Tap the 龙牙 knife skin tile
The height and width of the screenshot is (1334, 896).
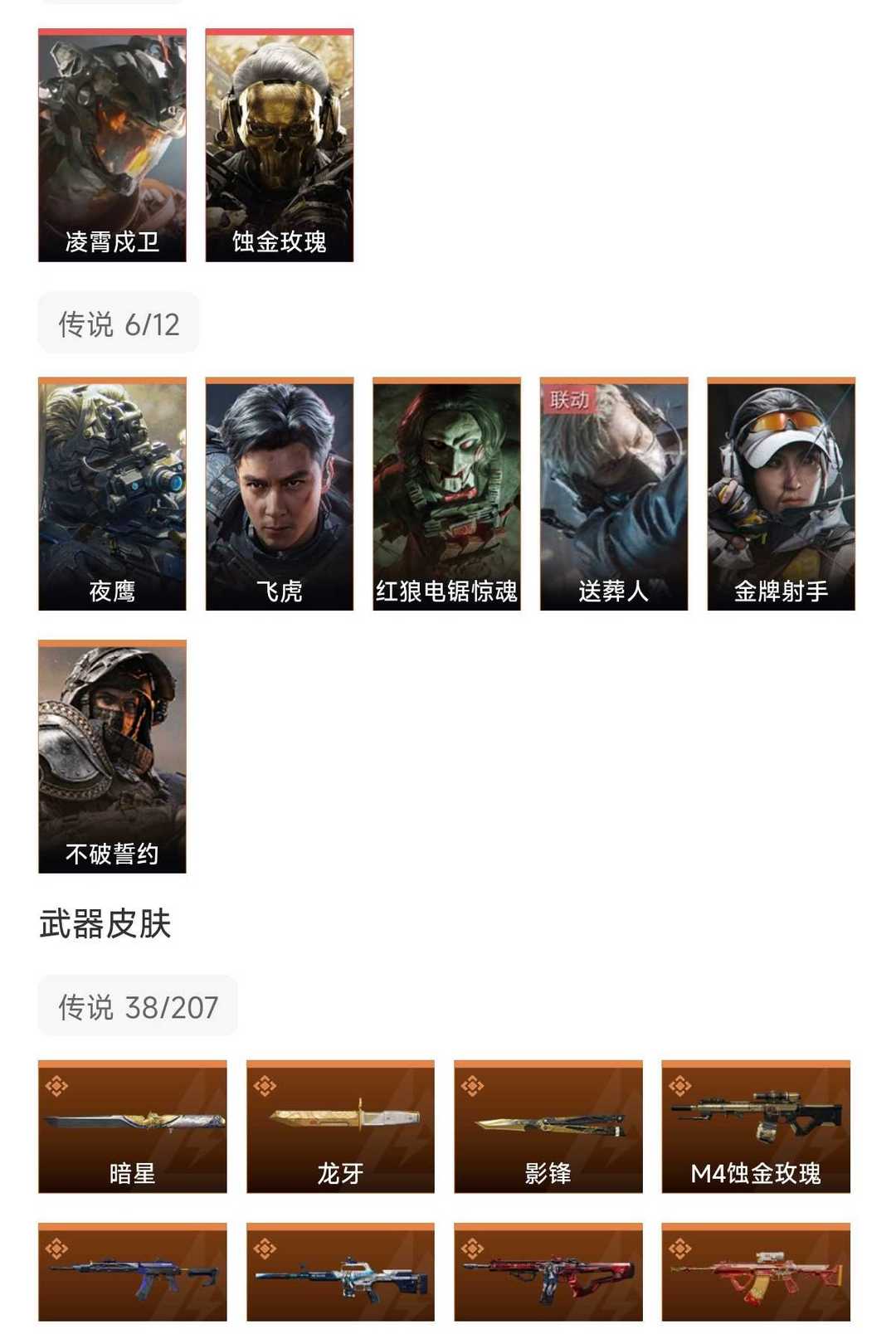(340, 1127)
